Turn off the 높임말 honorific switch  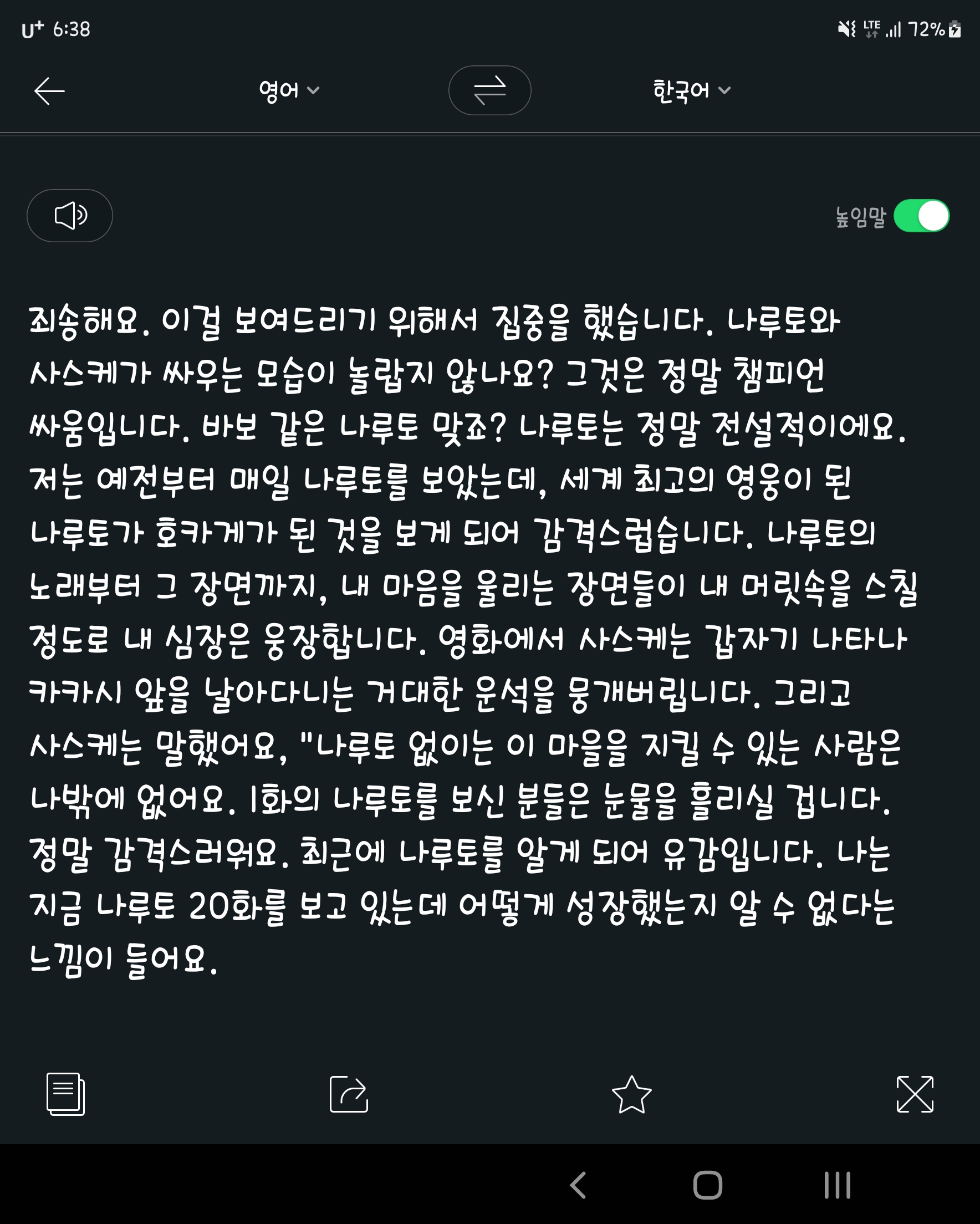[x=921, y=216]
